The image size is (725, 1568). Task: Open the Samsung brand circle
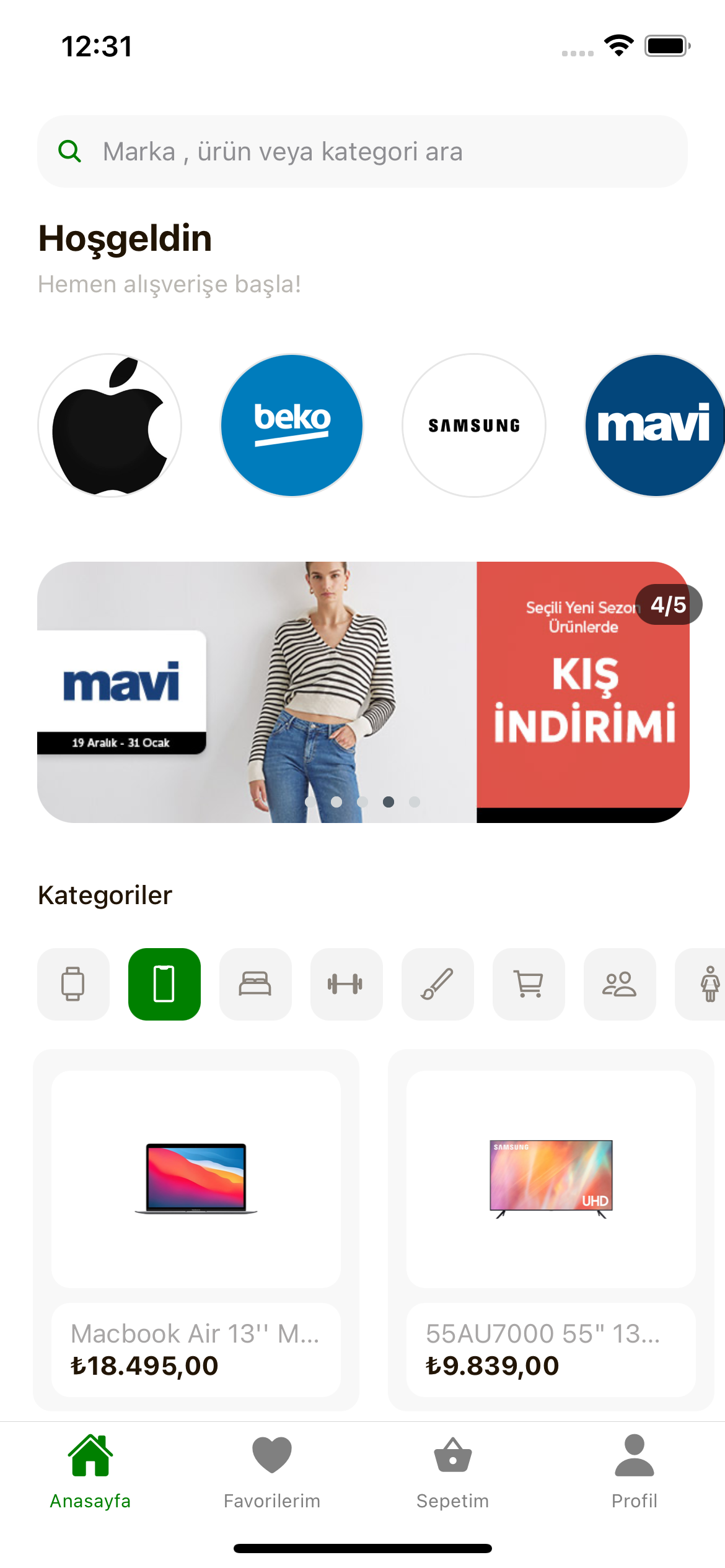474,425
